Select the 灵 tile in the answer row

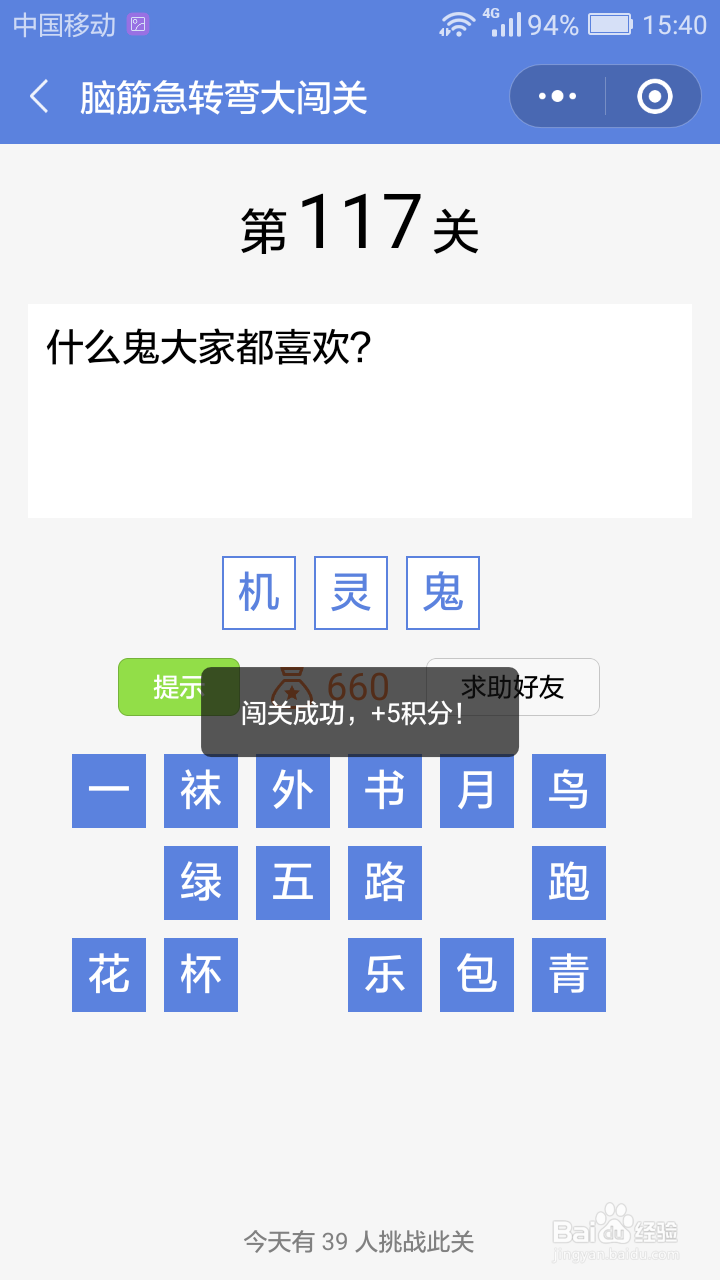[350, 592]
